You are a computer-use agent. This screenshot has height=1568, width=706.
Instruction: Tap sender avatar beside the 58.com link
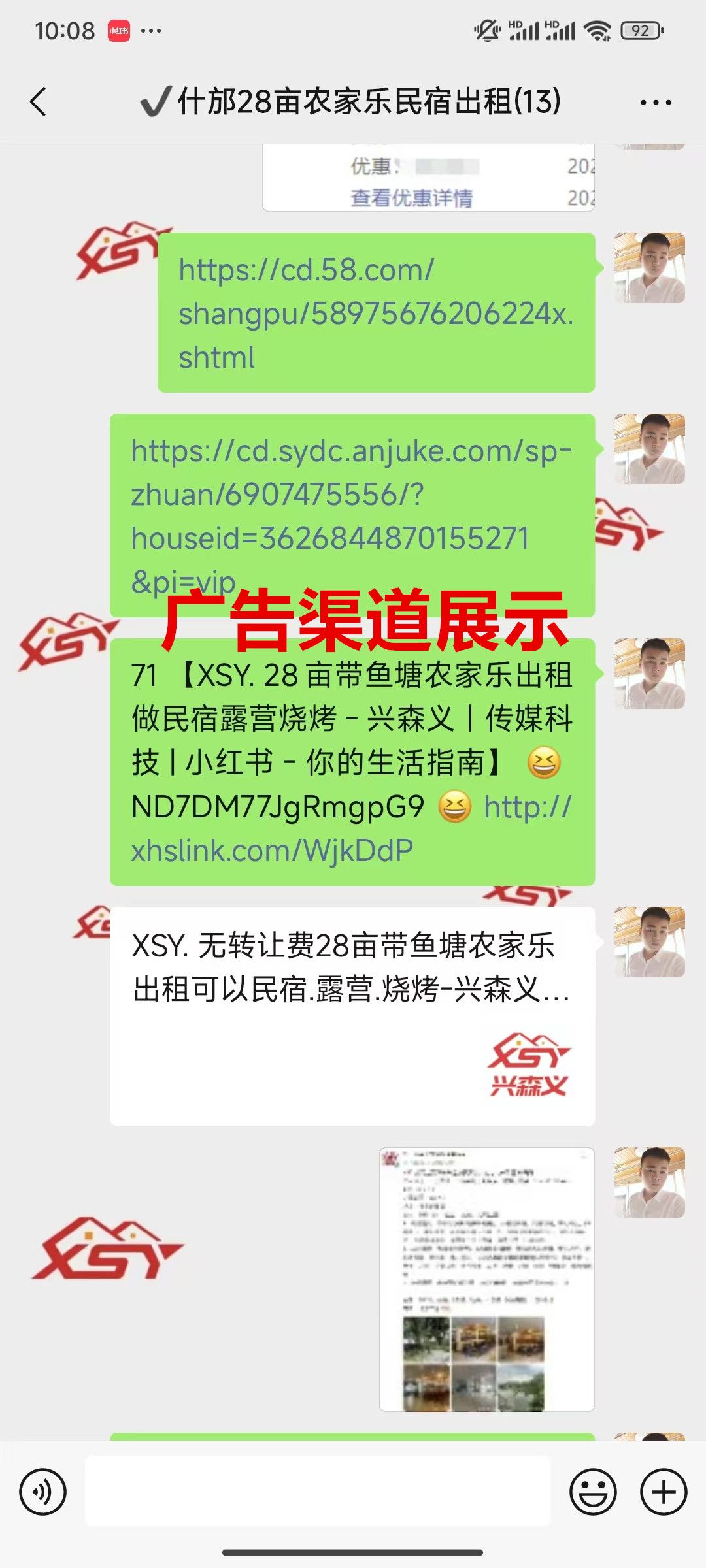(649, 268)
